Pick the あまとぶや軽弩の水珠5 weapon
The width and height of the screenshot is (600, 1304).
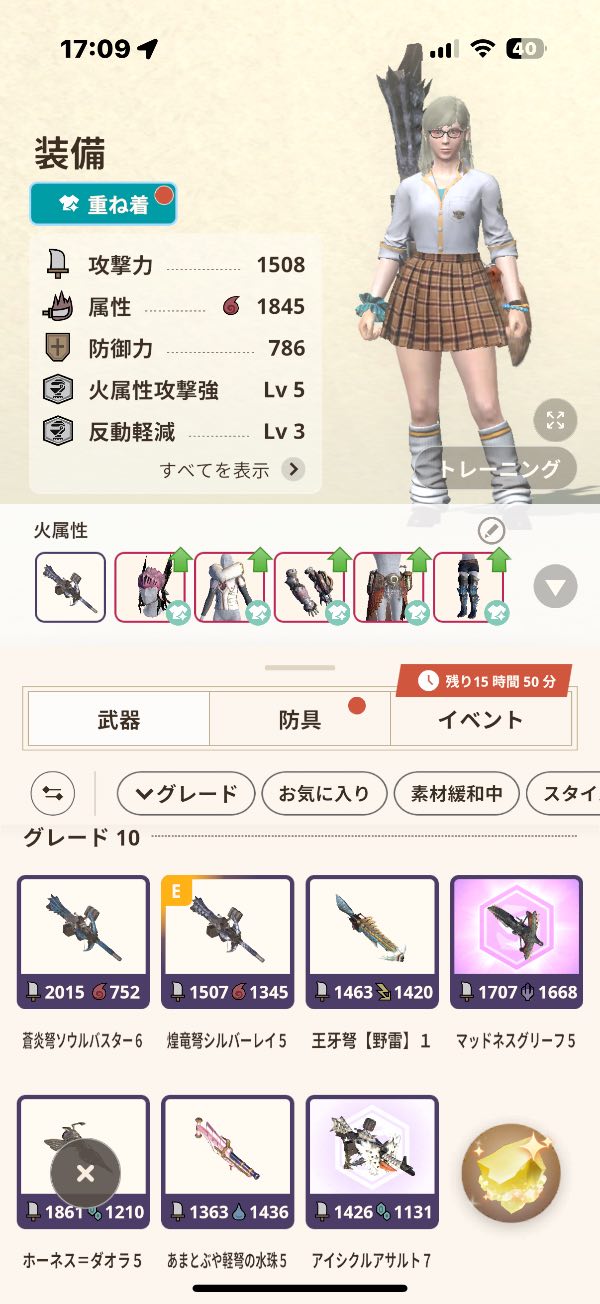pyautogui.click(x=227, y=1162)
